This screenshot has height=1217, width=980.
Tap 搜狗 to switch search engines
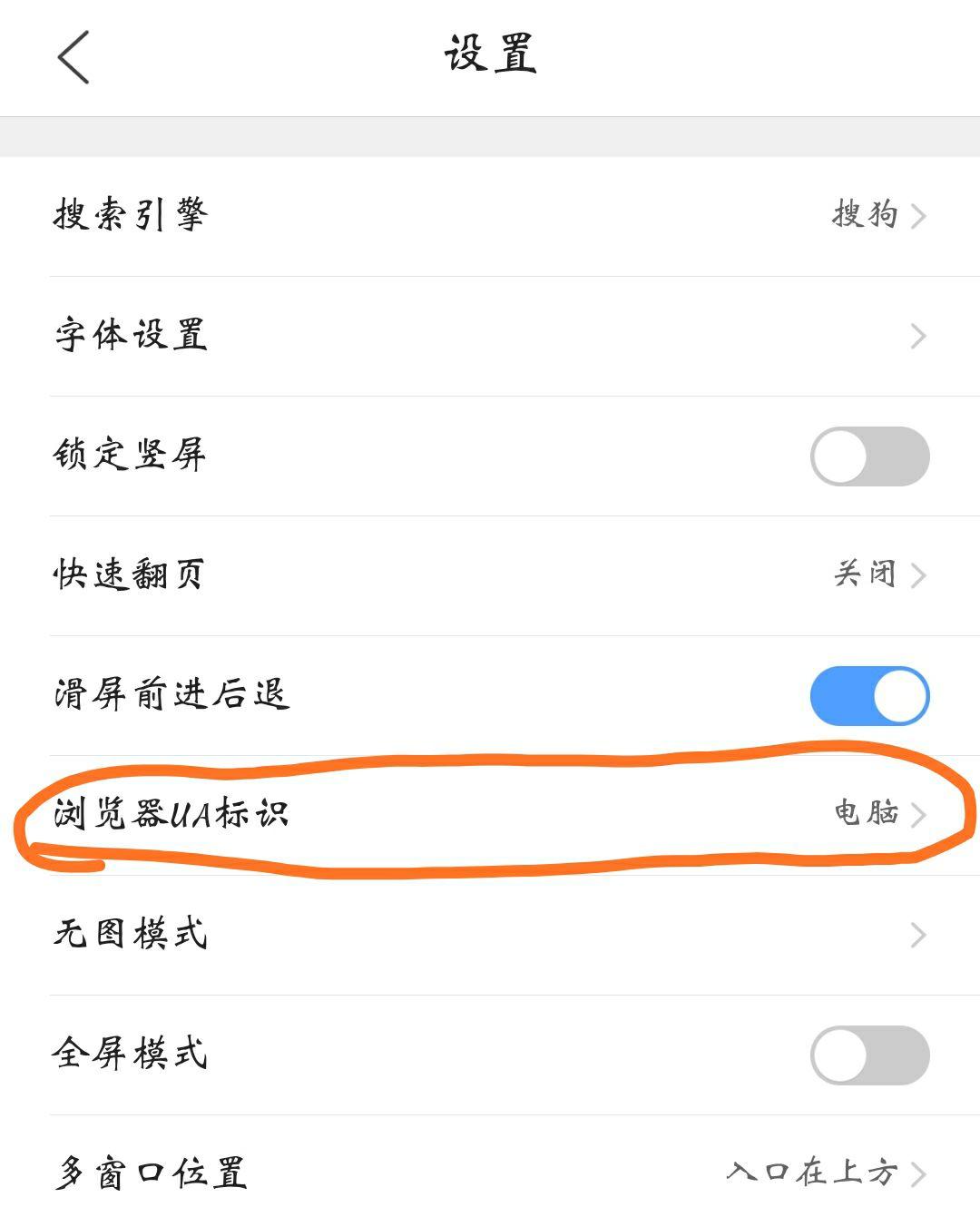click(865, 216)
